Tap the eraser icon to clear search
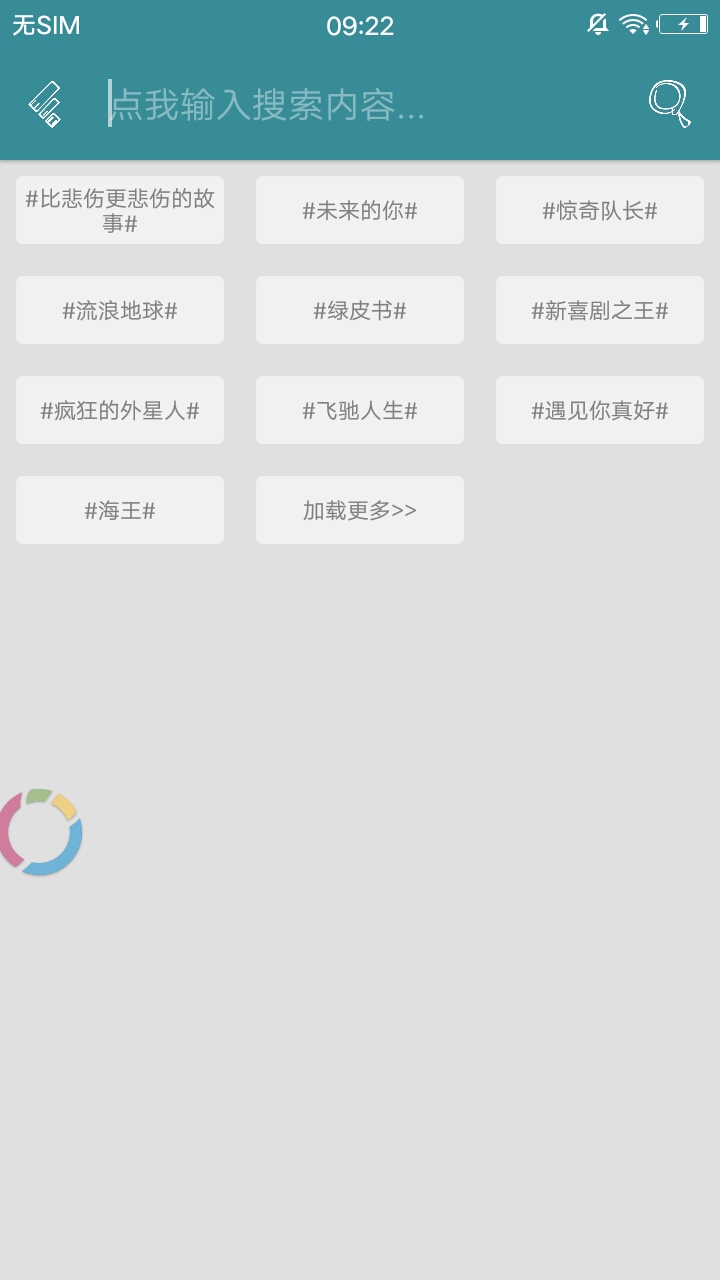Viewport: 720px width, 1280px height. point(45,104)
